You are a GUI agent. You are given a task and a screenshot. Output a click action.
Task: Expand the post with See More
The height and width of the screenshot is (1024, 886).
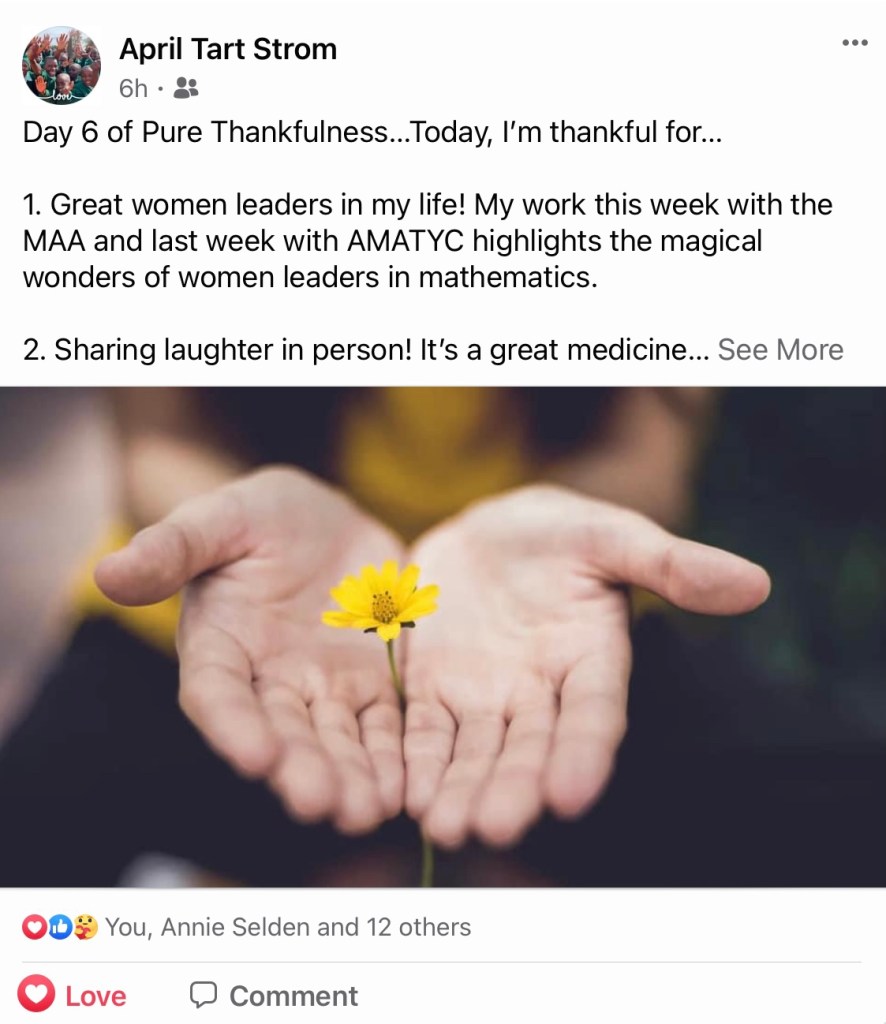(780, 350)
